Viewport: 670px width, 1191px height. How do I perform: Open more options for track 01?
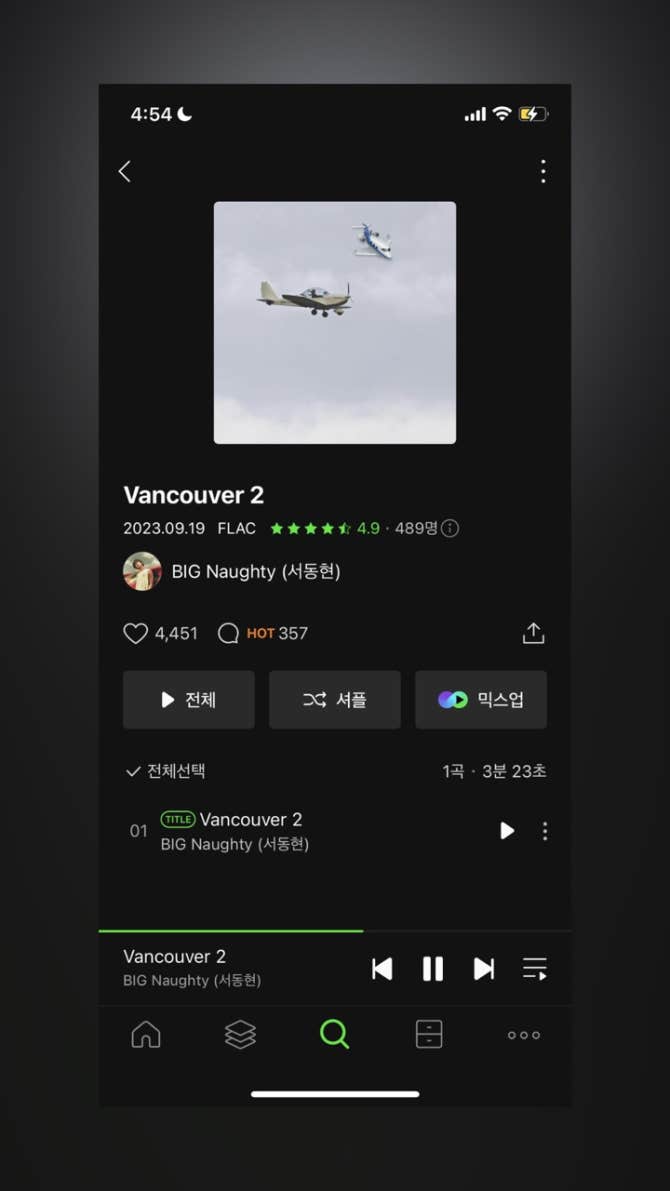point(545,831)
